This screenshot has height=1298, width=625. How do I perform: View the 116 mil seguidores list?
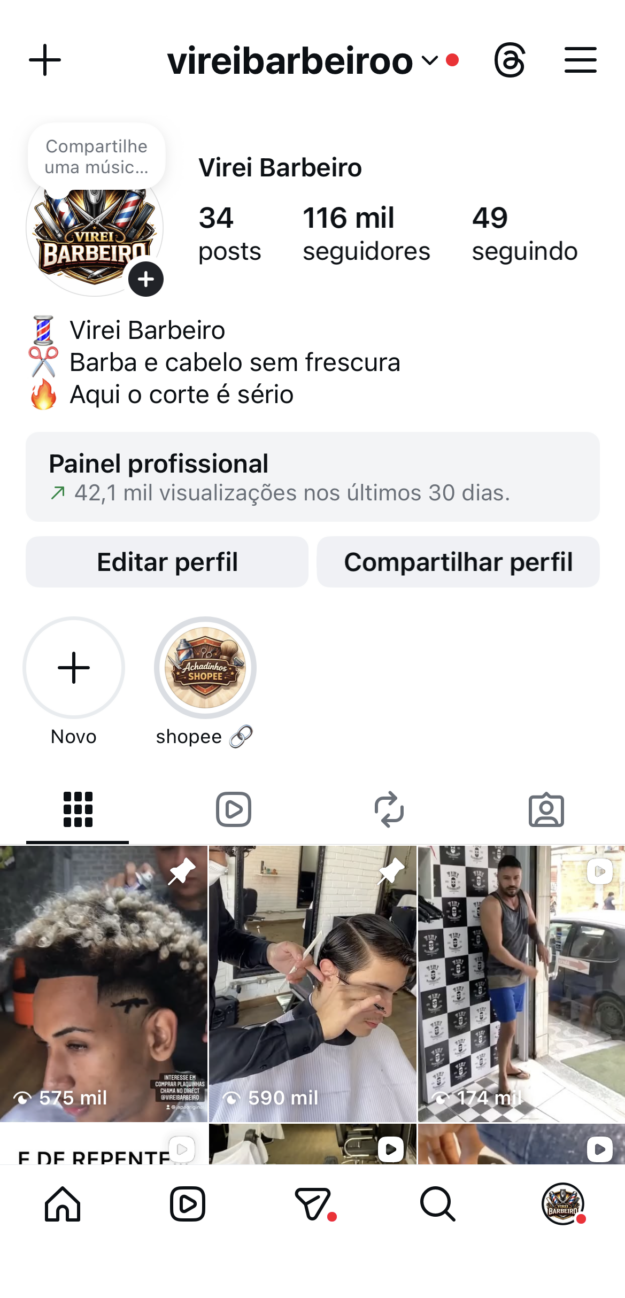tap(366, 233)
